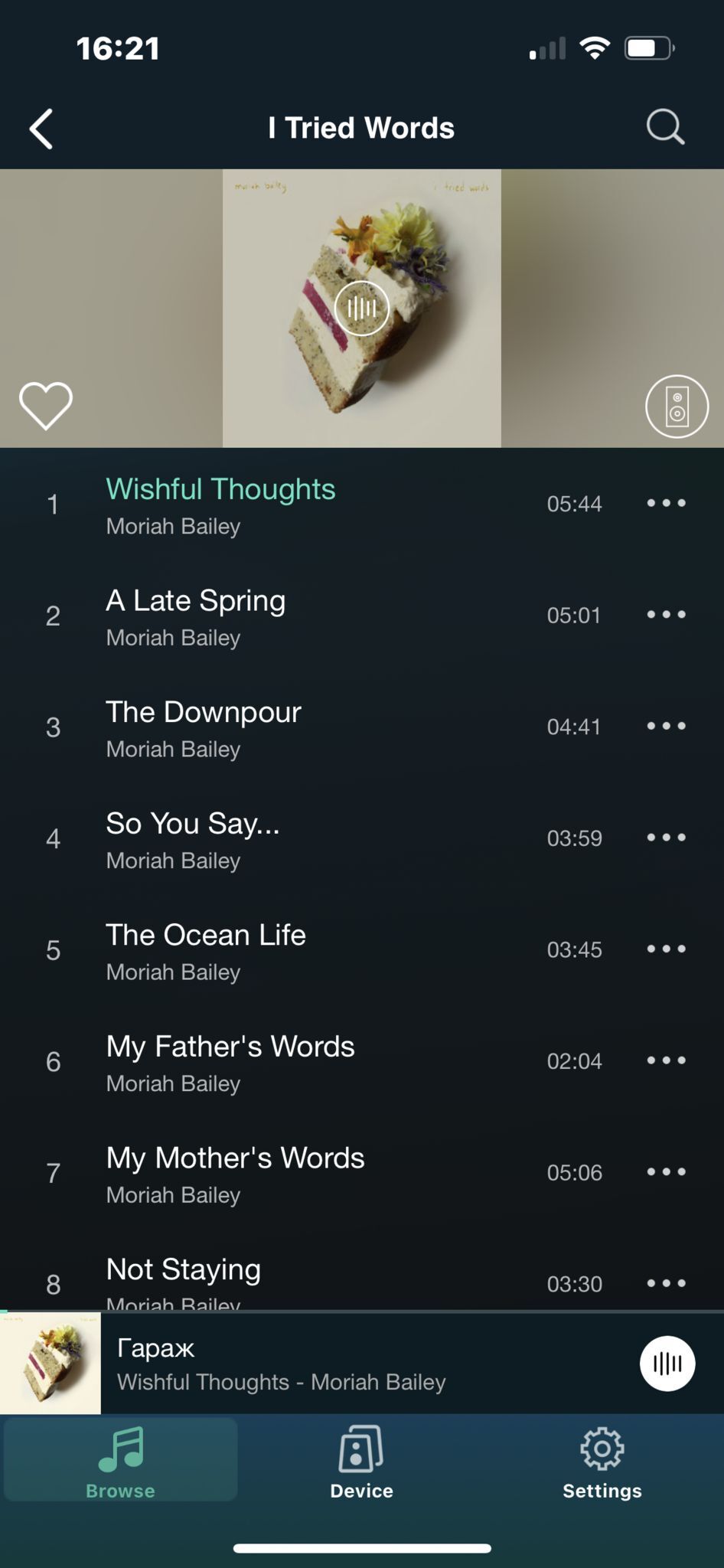Switch to the Device tab
724x1568 pixels.
click(x=361, y=1461)
